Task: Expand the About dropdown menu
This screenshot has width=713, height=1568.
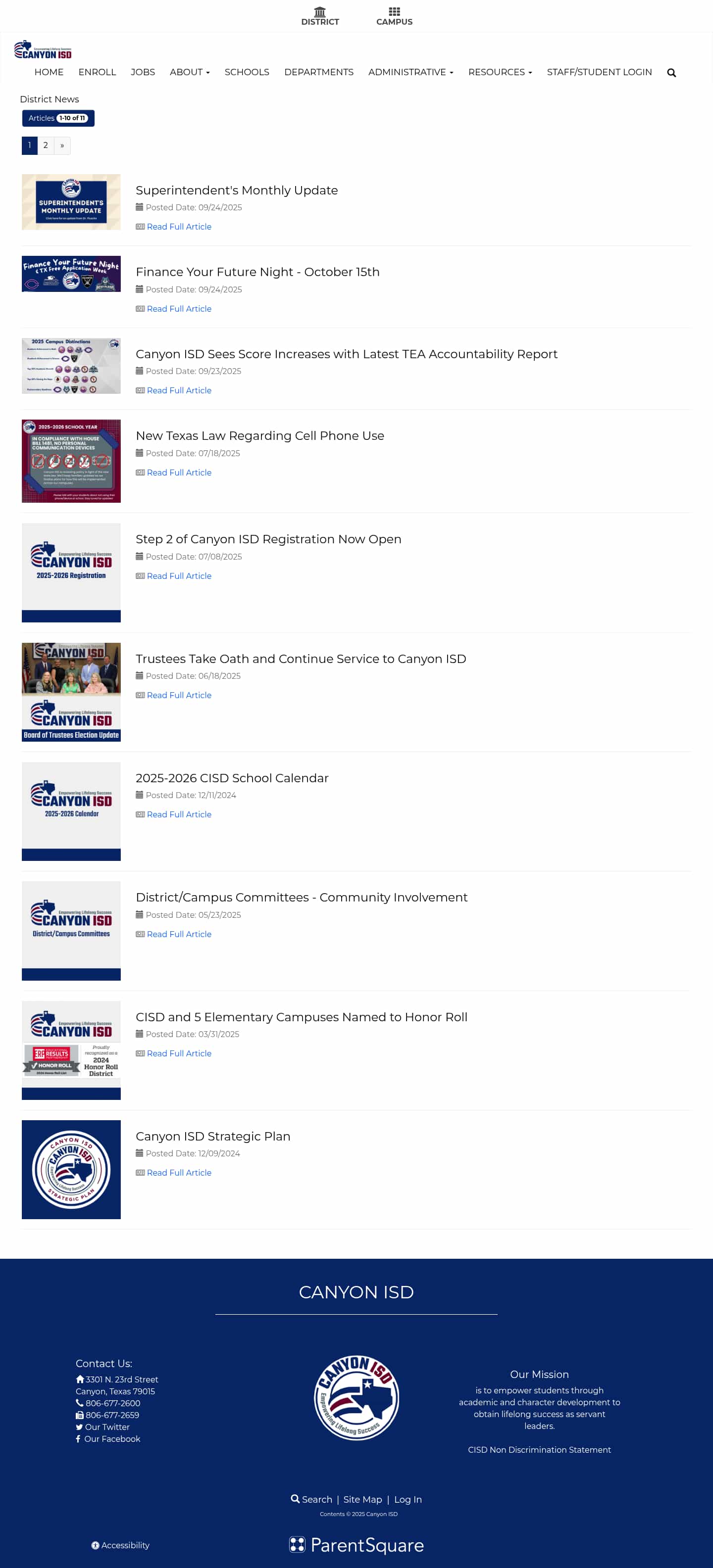Action: click(189, 72)
